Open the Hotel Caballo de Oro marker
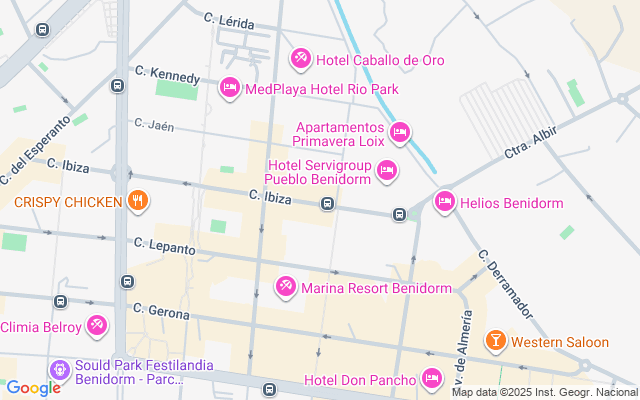The width and height of the screenshot is (640, 400). (300, 60)
